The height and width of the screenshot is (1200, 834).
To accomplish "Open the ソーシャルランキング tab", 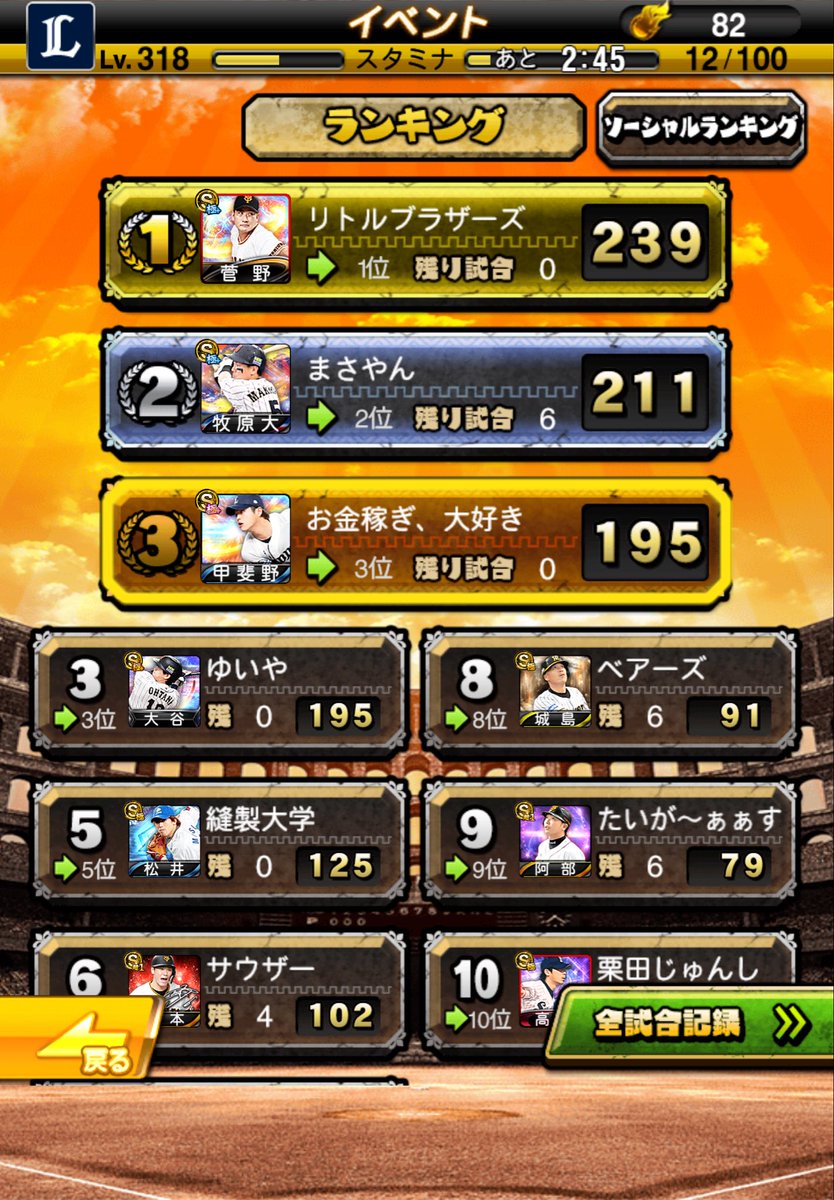I will [x=701, y=127].
